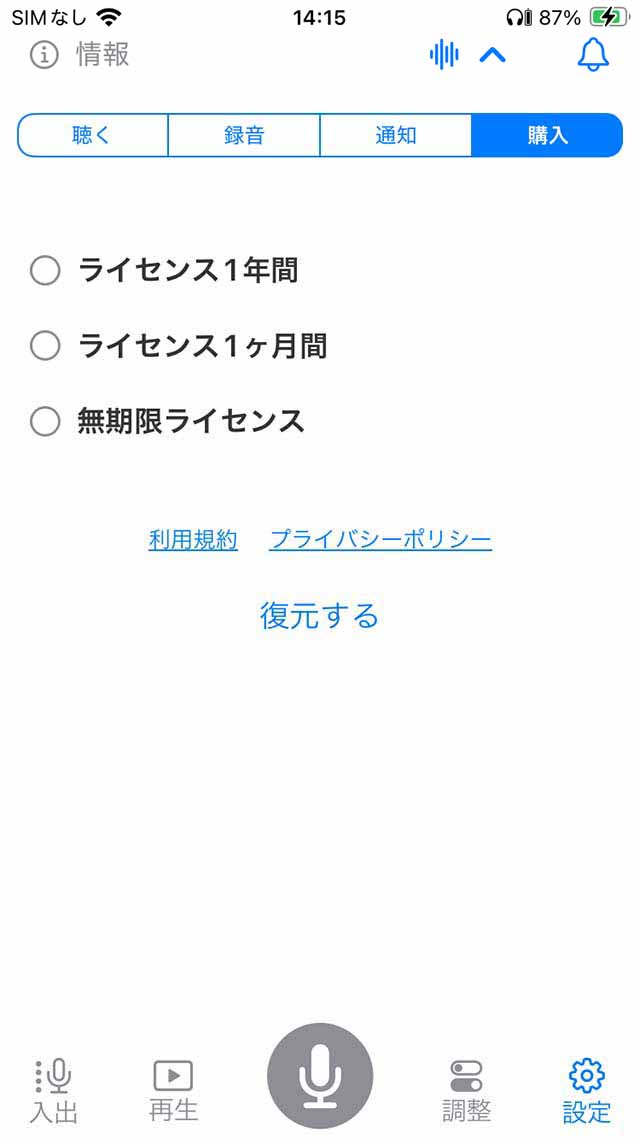640x1138 pixels.
Task: Open the プライバシーポリシー link
Action: (380, 539)
